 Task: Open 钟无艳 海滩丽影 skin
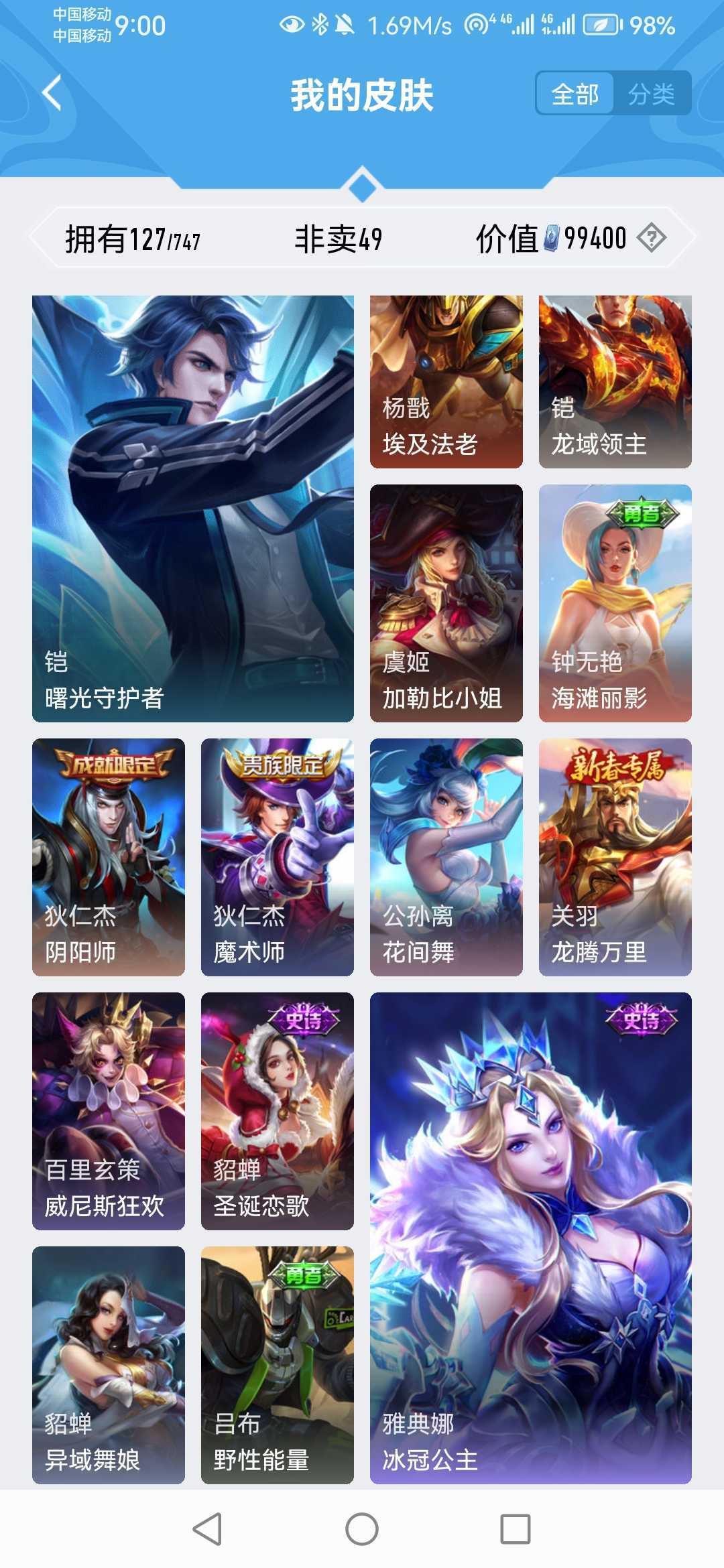tap(615, 603)
